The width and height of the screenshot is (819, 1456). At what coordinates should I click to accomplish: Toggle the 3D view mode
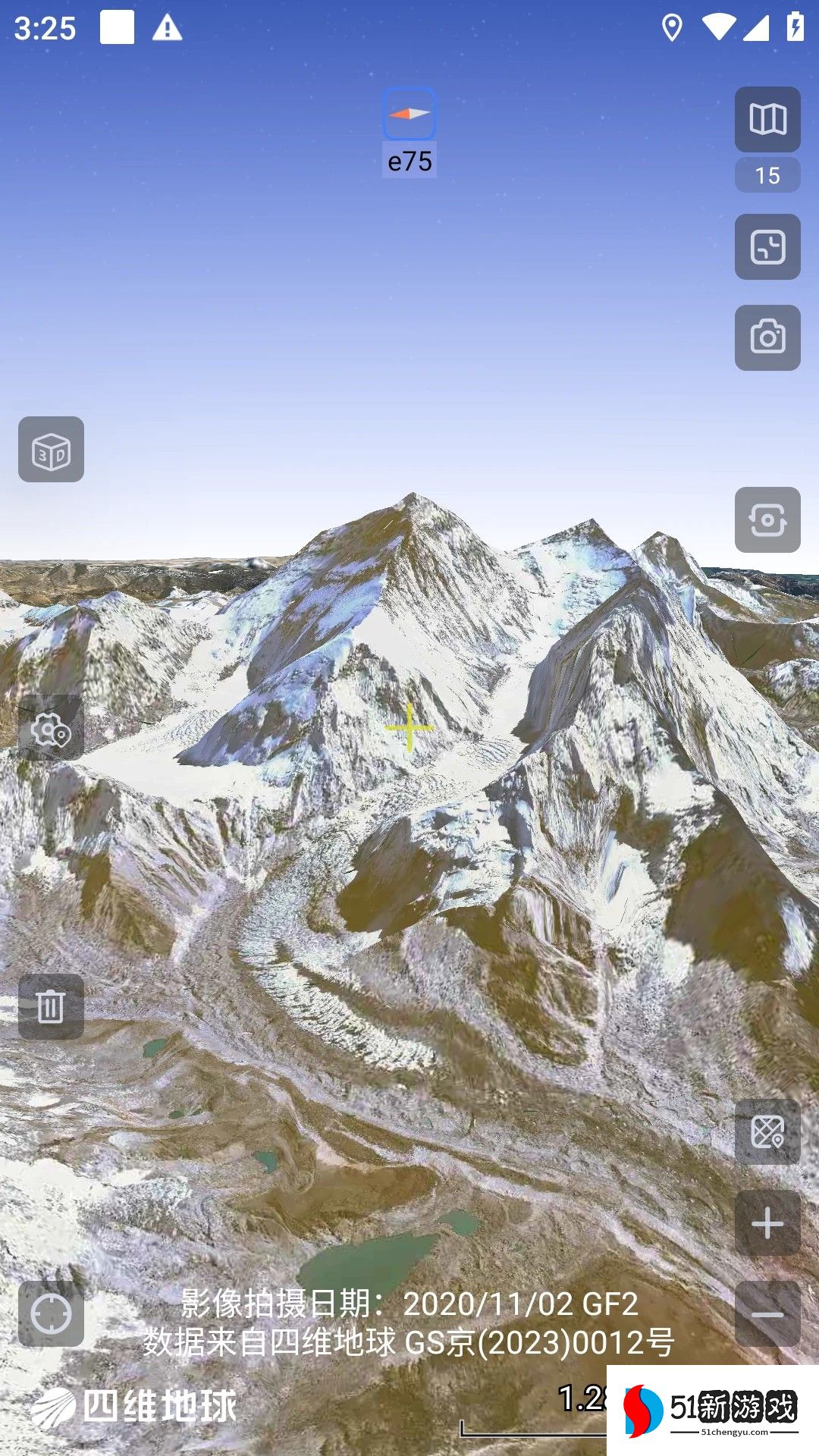tap(51, 450)
